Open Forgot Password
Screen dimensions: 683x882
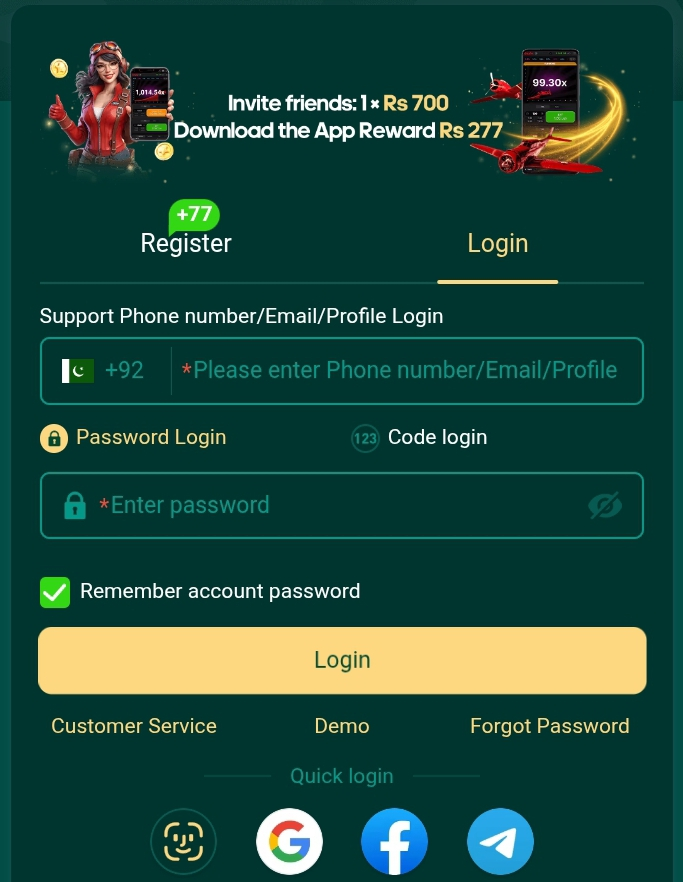pyautogui.click(x=549, y=726)
